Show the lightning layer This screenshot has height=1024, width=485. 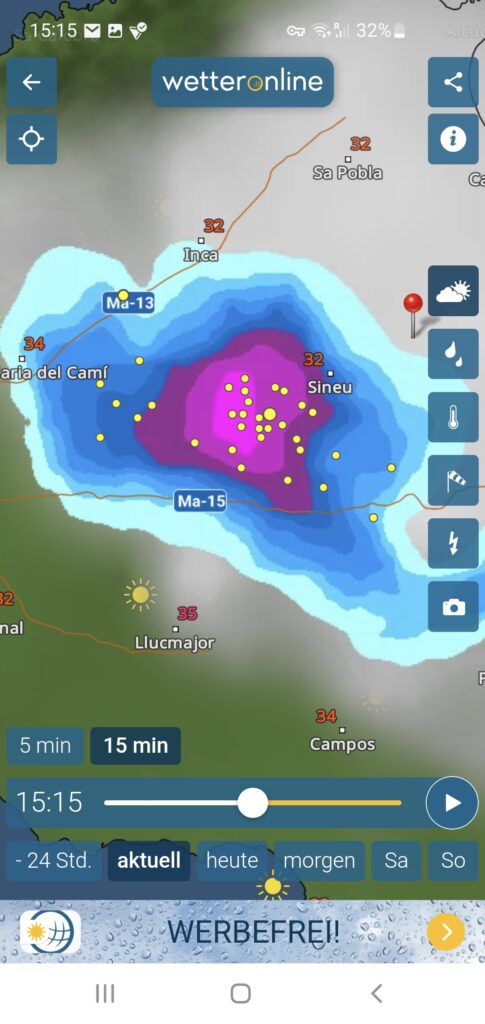tap(453, 543)
